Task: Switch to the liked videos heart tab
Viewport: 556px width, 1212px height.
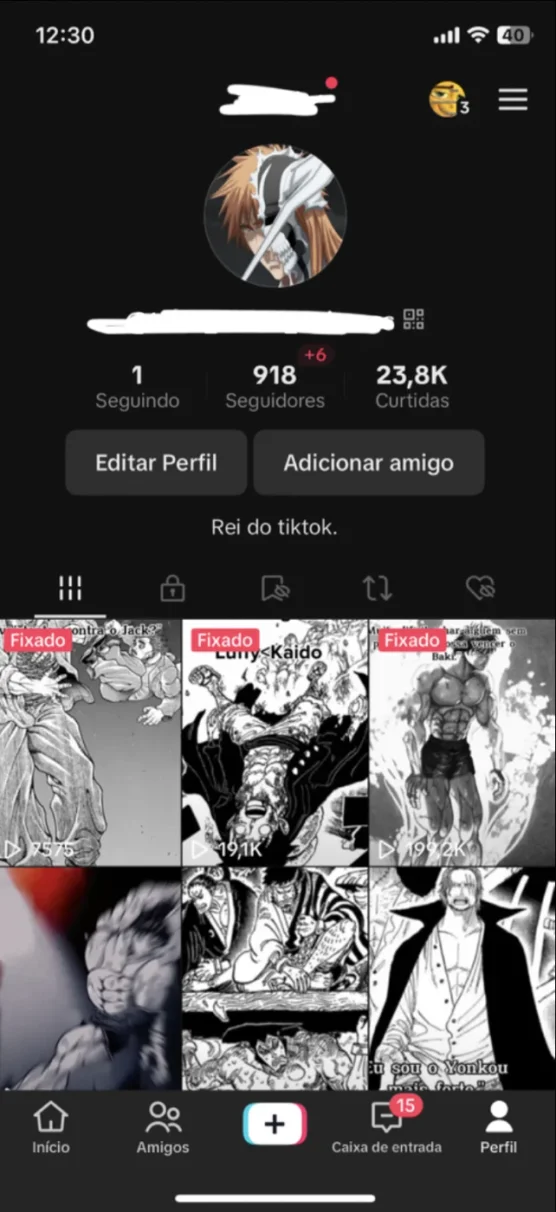Action: point(481,588)
